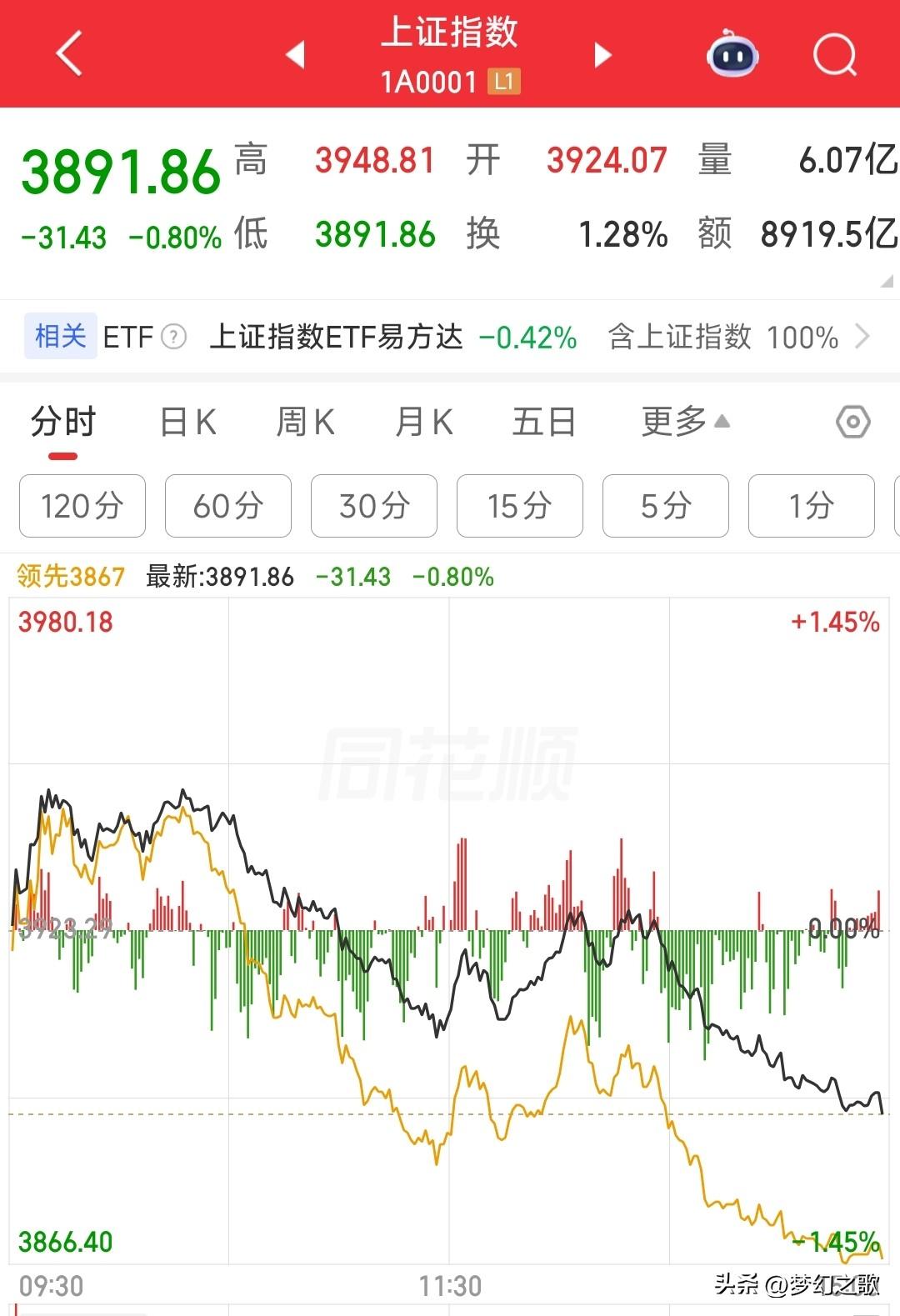Enable the 1分 chart interval
This screenshot has width=900, height=1316.
(811, 506)
